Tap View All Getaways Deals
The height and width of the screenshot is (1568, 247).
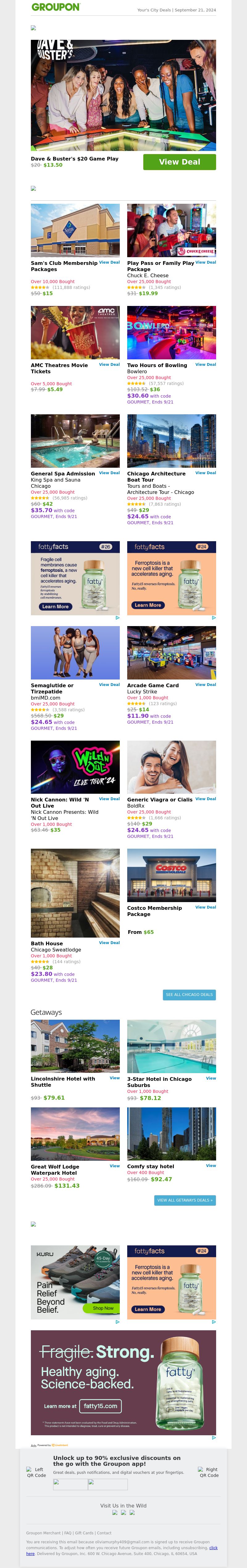pos(185,1200)
